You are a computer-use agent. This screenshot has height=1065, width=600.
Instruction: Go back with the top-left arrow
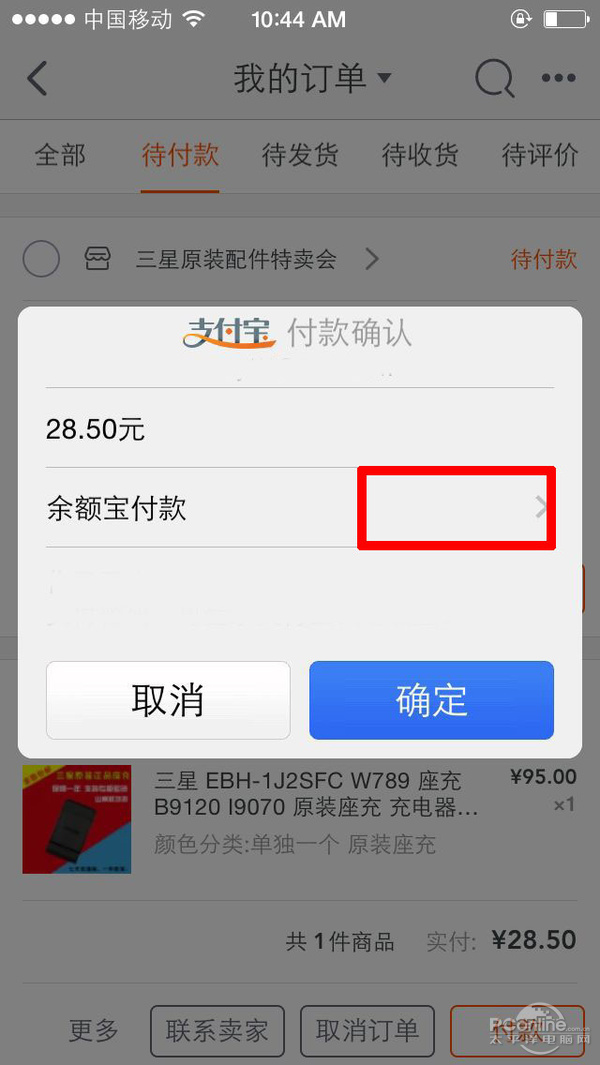[38, 78]
